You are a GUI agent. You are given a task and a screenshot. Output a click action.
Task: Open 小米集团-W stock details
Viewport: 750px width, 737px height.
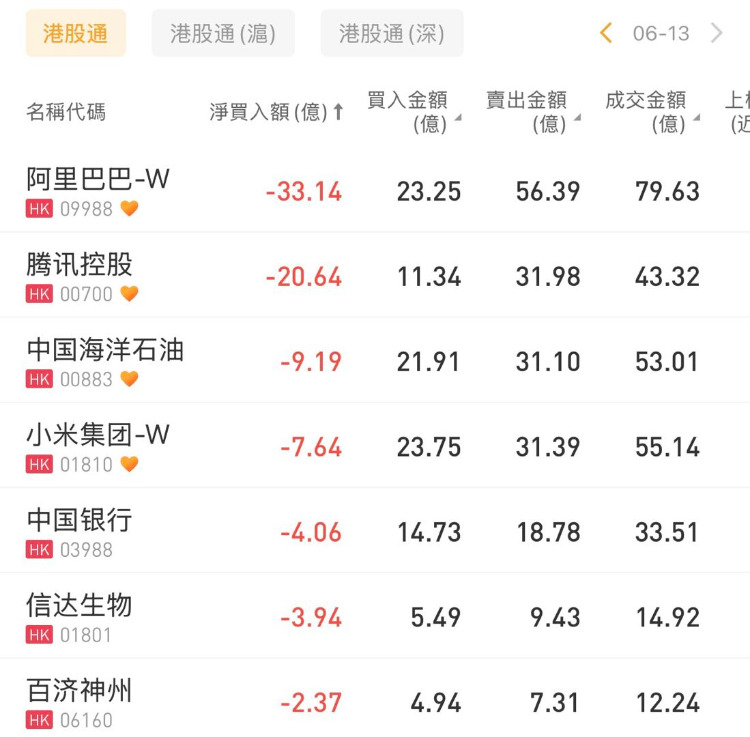coord(98,435)
